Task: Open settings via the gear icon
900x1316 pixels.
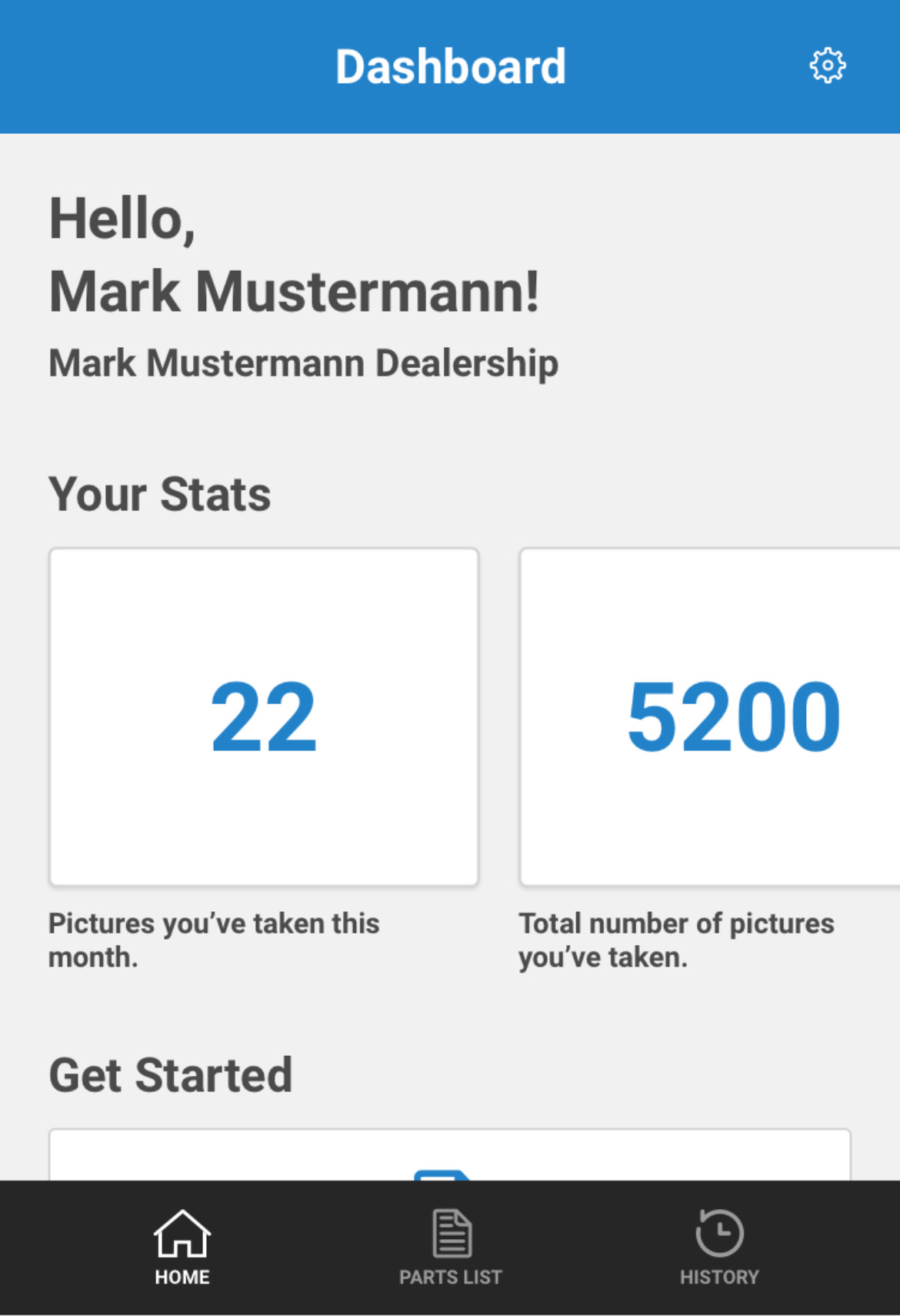Action: coord(827,66)
